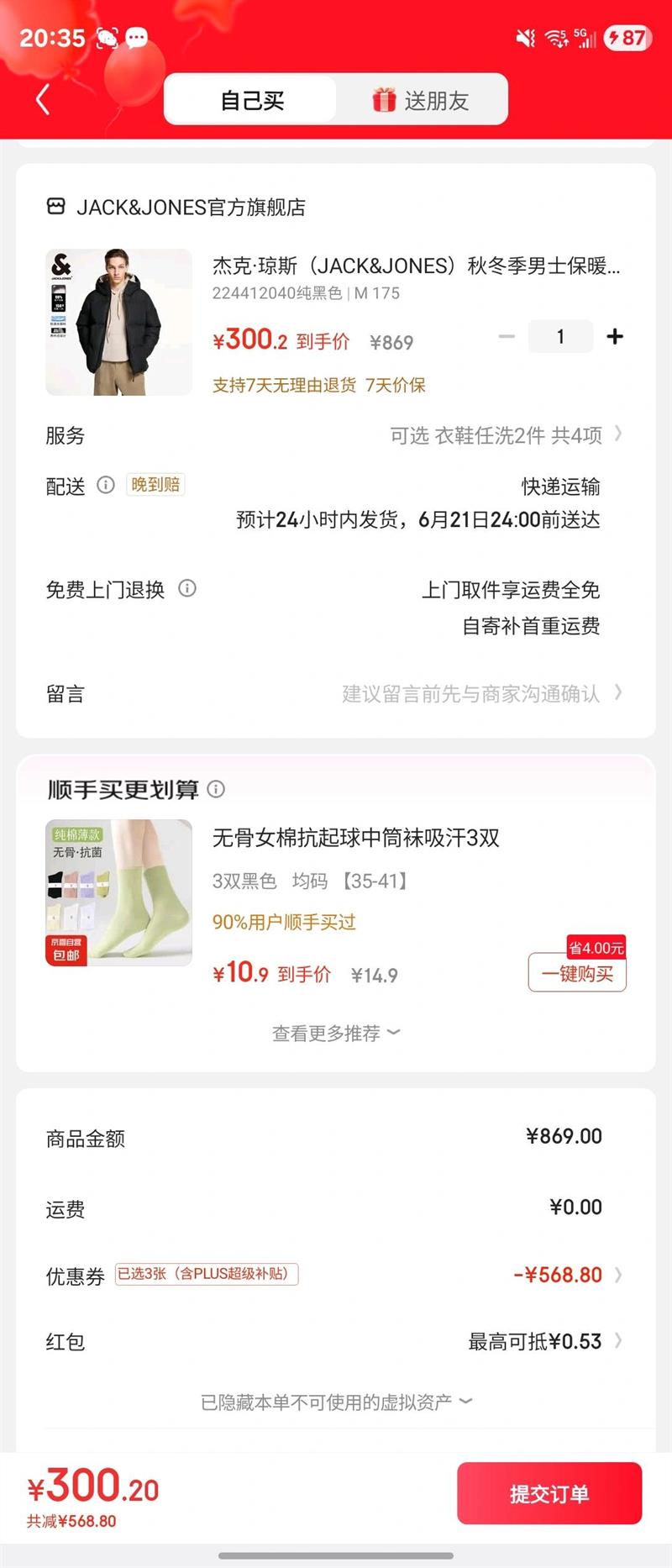The image size is (672, 1568).
Task: Increase jacket quantity with the plus
Action: [x=615, y=337]
